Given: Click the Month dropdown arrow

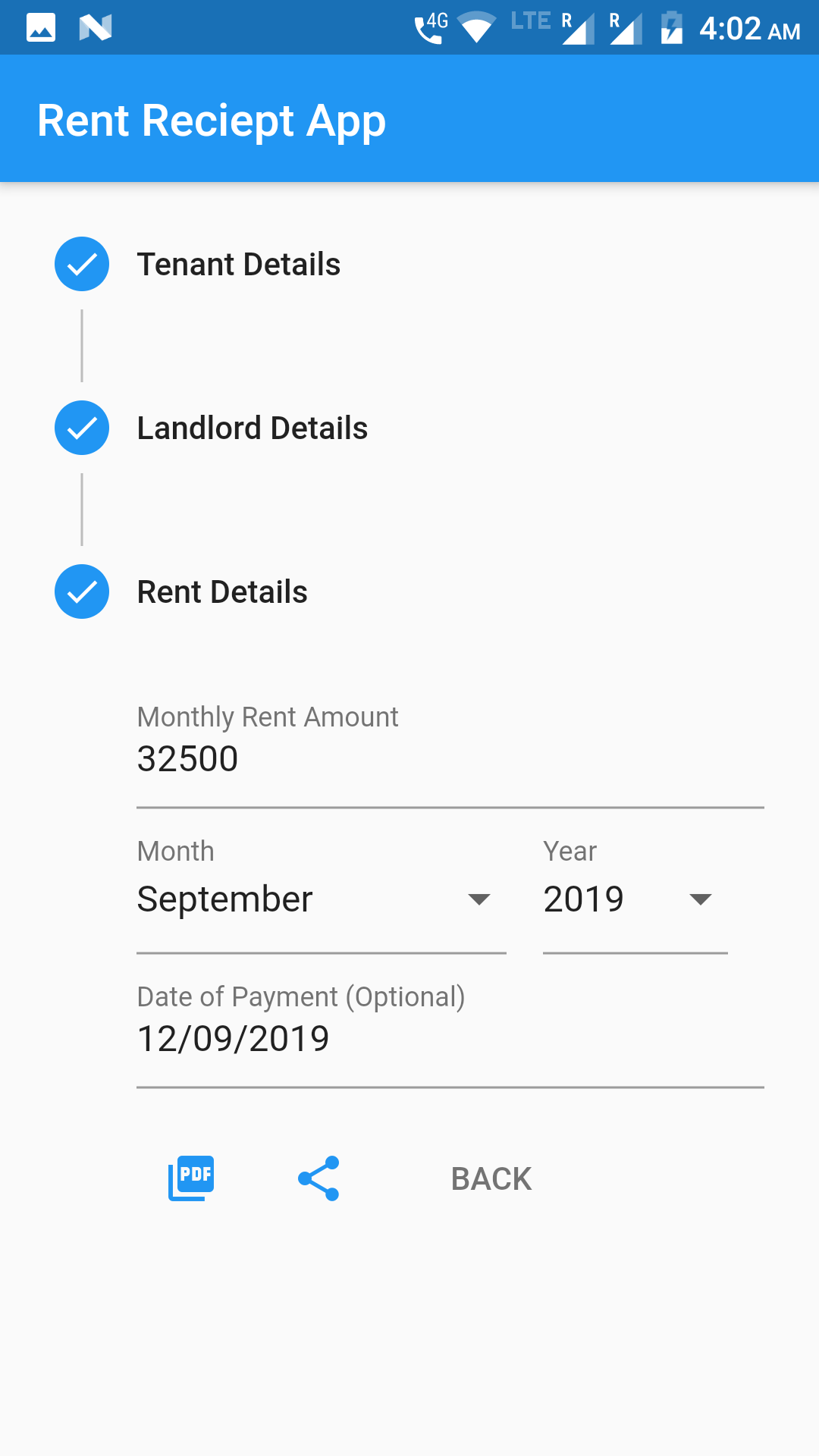Looking at the screenshot, I should pyautogui.click(x=480, y=899).
